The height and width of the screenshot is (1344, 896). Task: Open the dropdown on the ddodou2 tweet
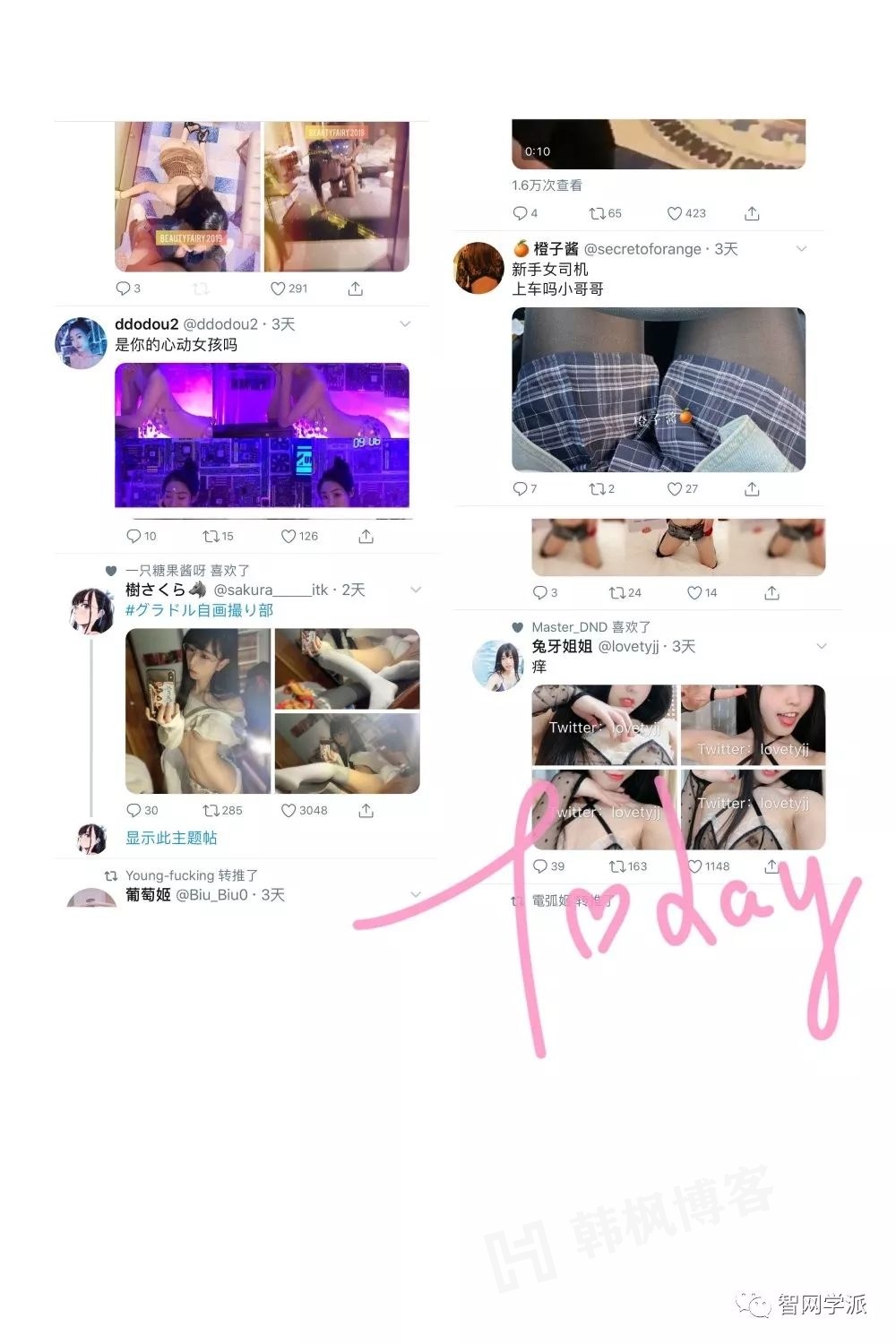404,323
